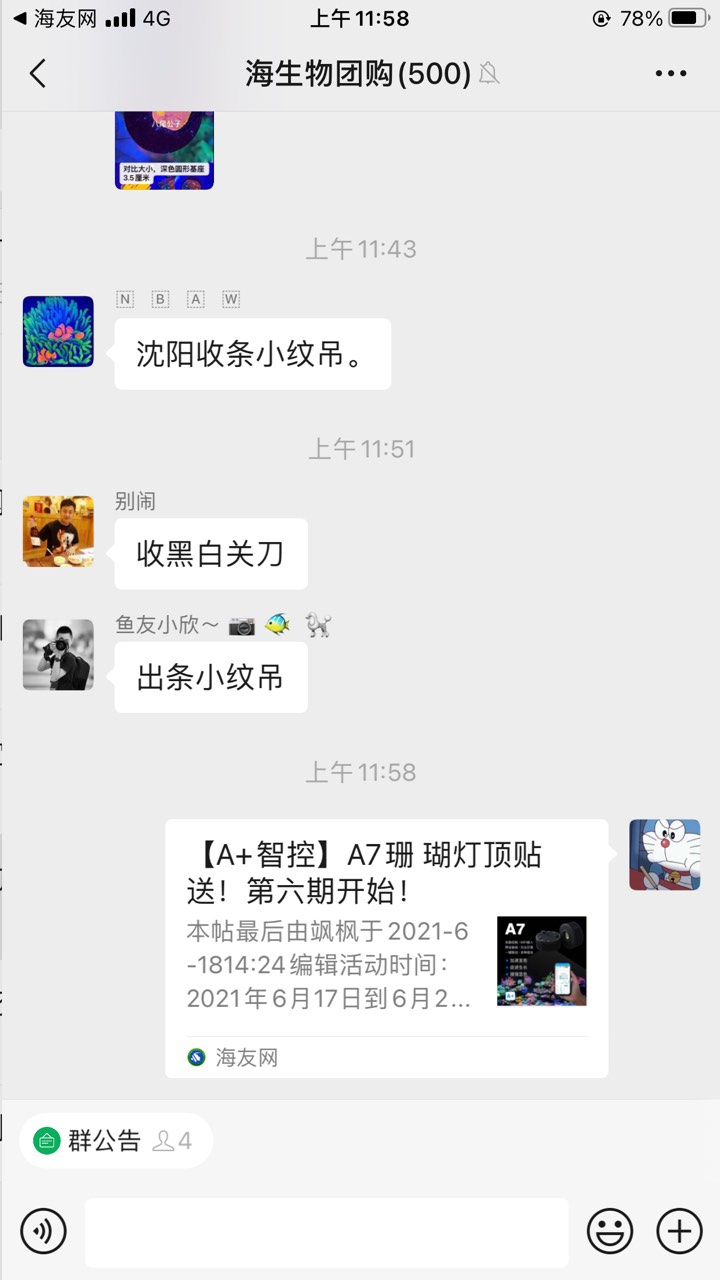Open the Doraemon avatar profile

(x=664, y=855)
